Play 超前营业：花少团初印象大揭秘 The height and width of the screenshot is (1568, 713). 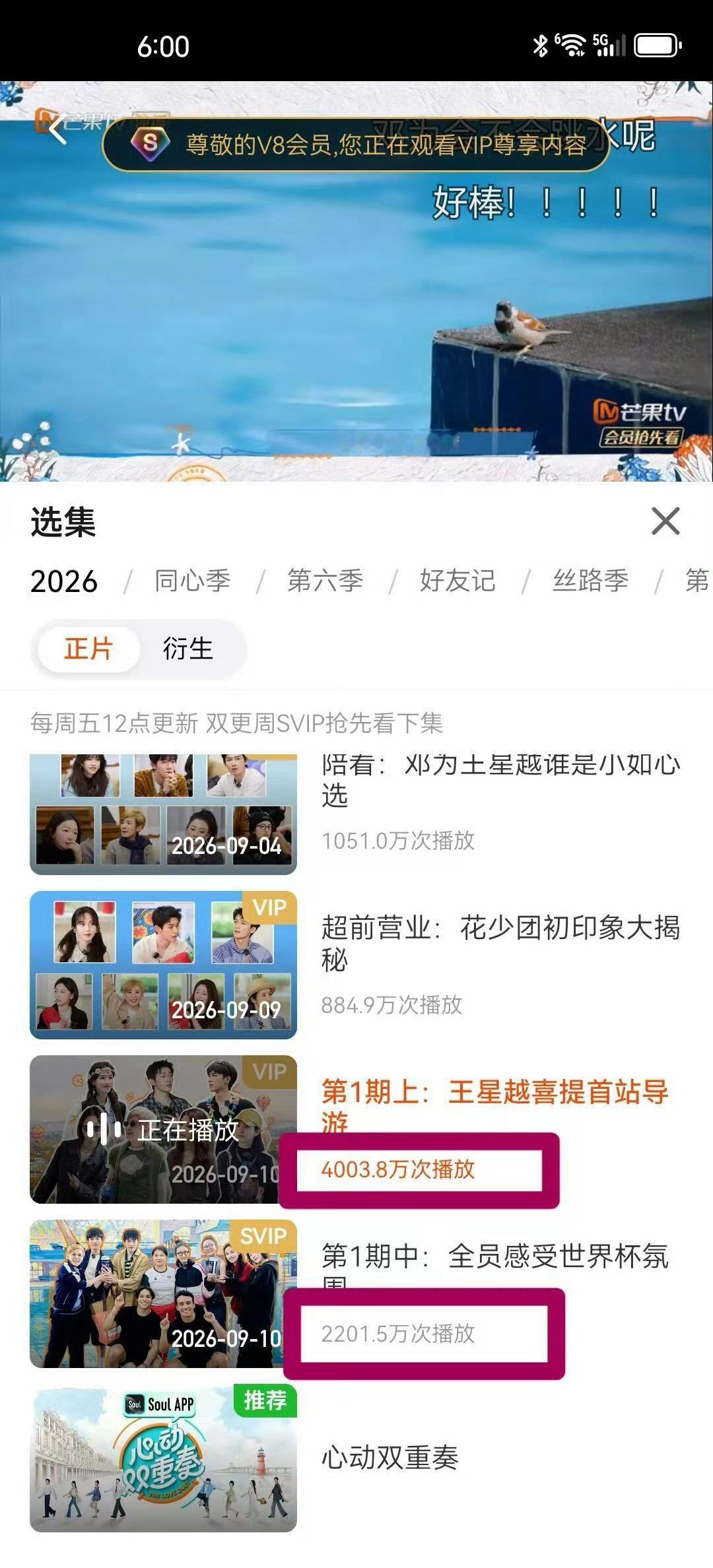(x=356, y=965)
